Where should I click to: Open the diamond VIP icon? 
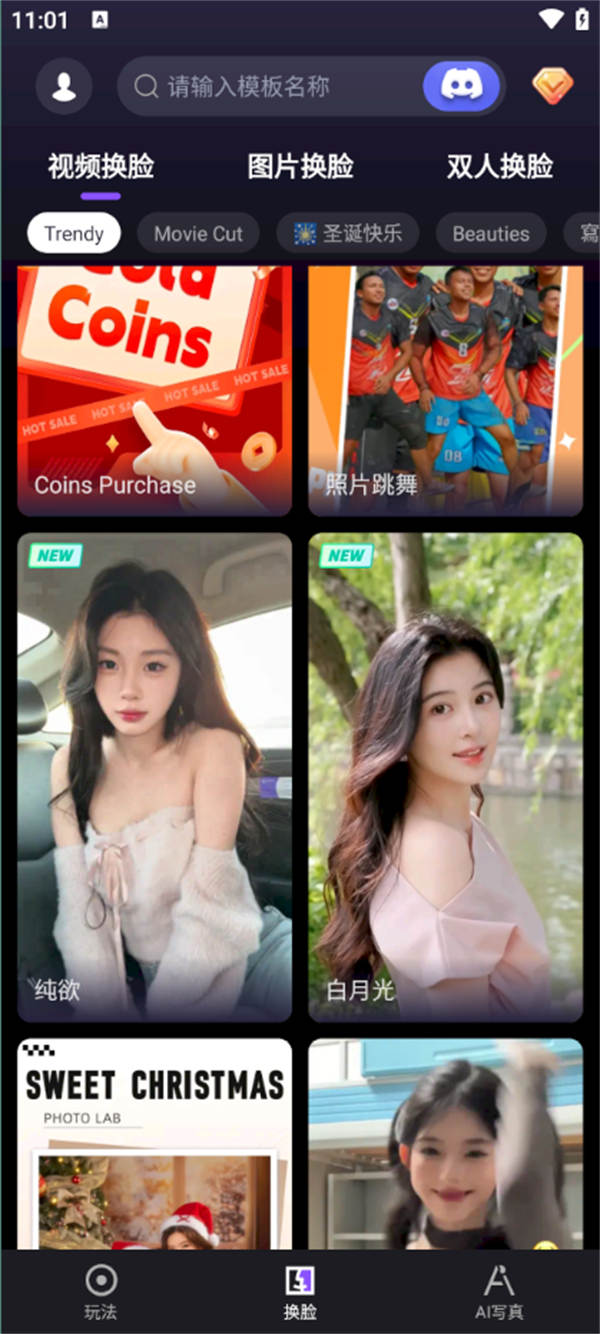552,87
